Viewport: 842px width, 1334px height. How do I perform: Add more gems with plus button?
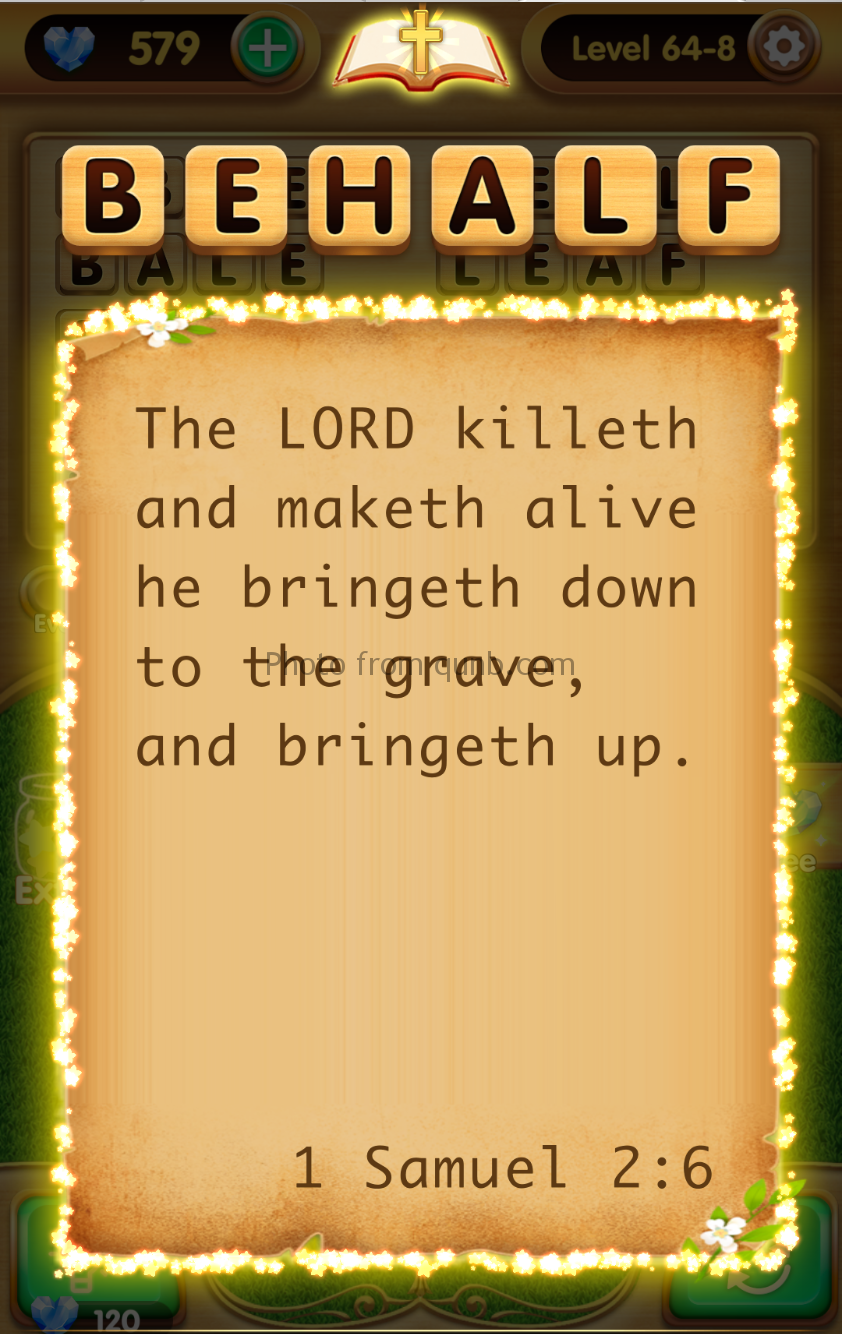pyautogui.click(x=267, y=47)
